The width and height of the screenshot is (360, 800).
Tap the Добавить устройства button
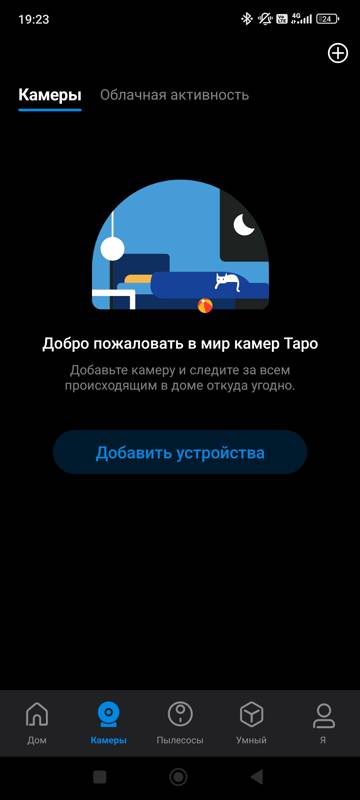pyautogui.click(x=180, y=453)
